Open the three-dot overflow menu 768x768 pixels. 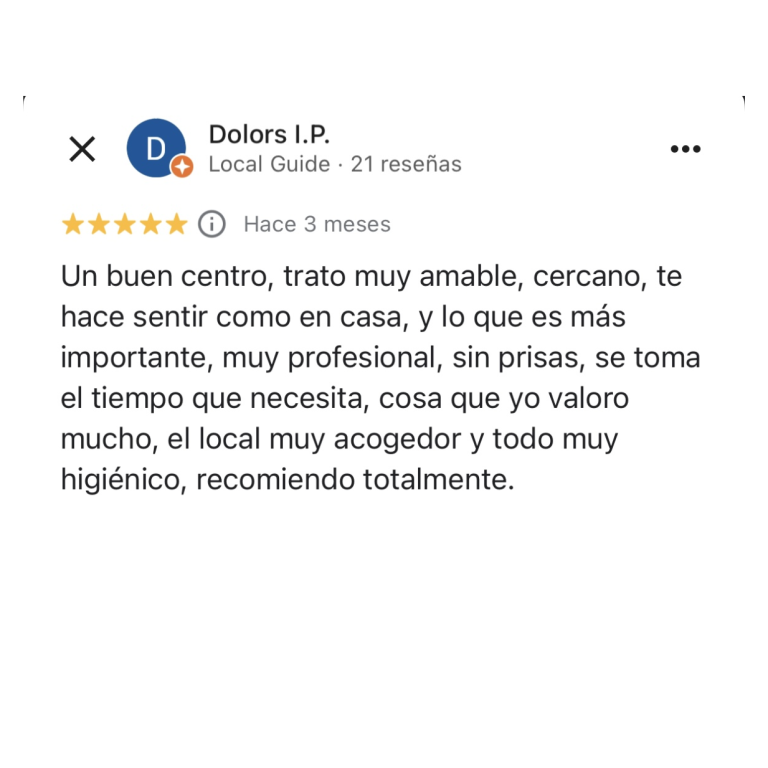point(685,149)
